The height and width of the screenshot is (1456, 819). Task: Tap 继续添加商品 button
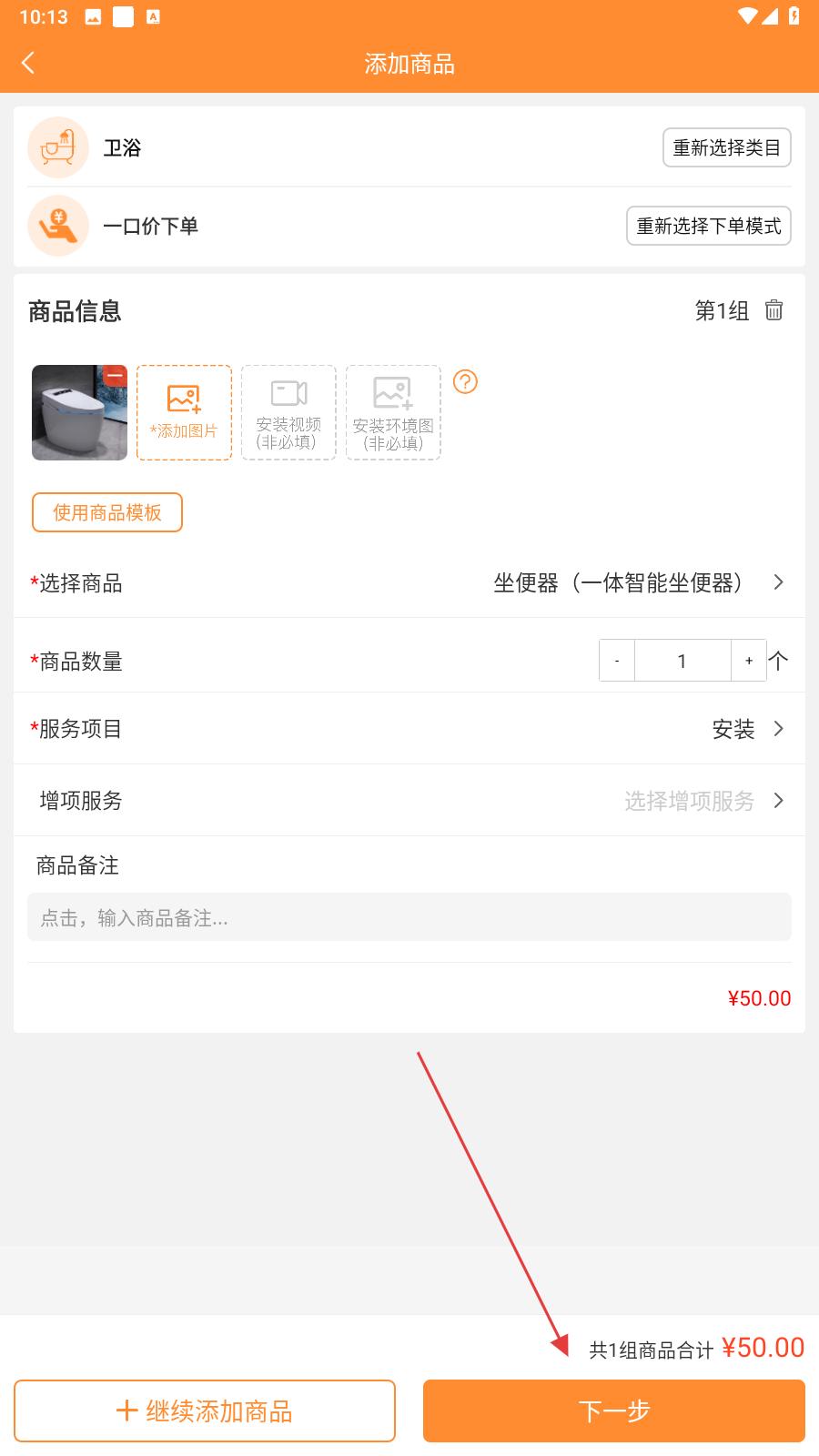205,1410
